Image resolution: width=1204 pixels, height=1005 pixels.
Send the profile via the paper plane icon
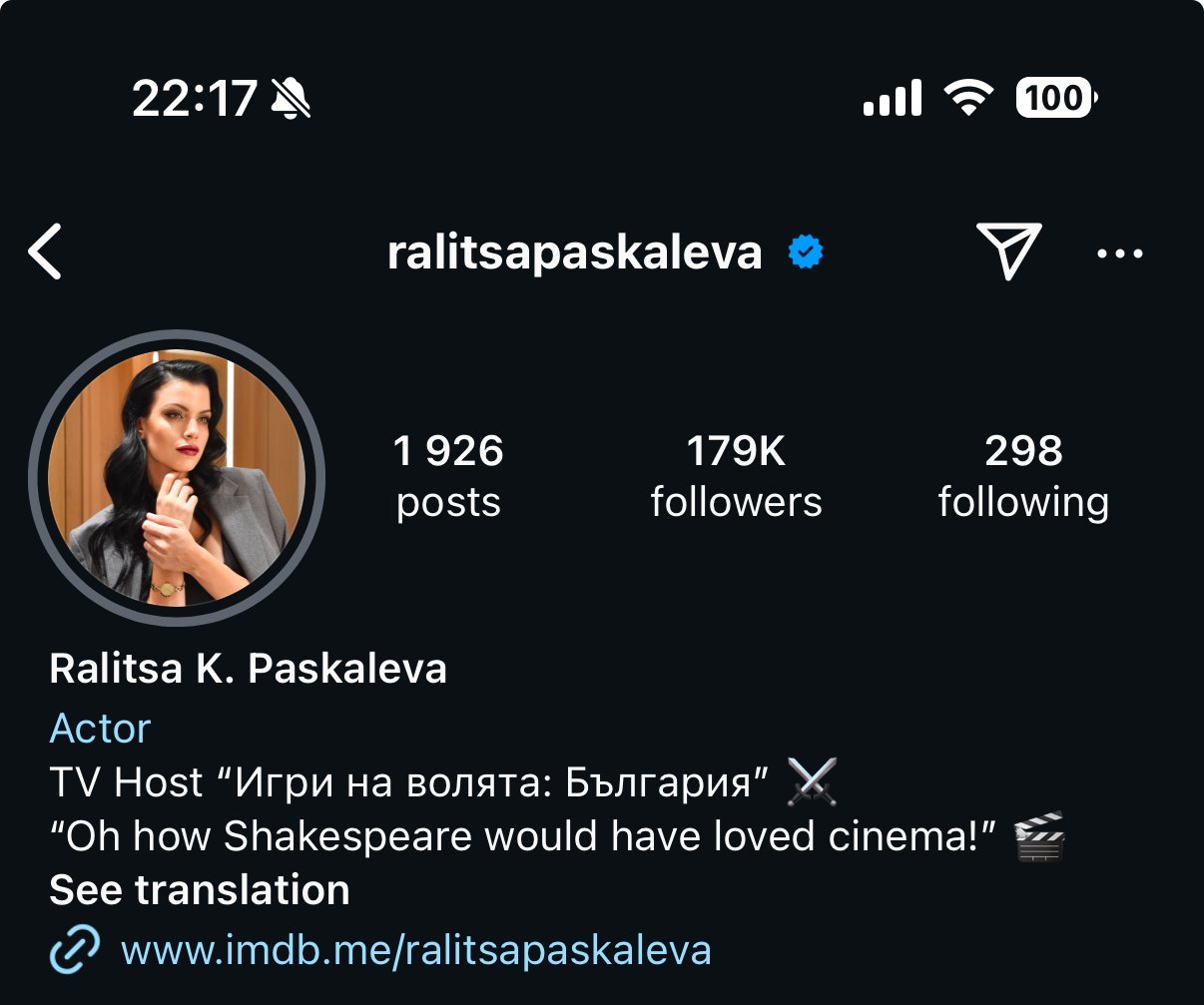[x=1008, y=251]
